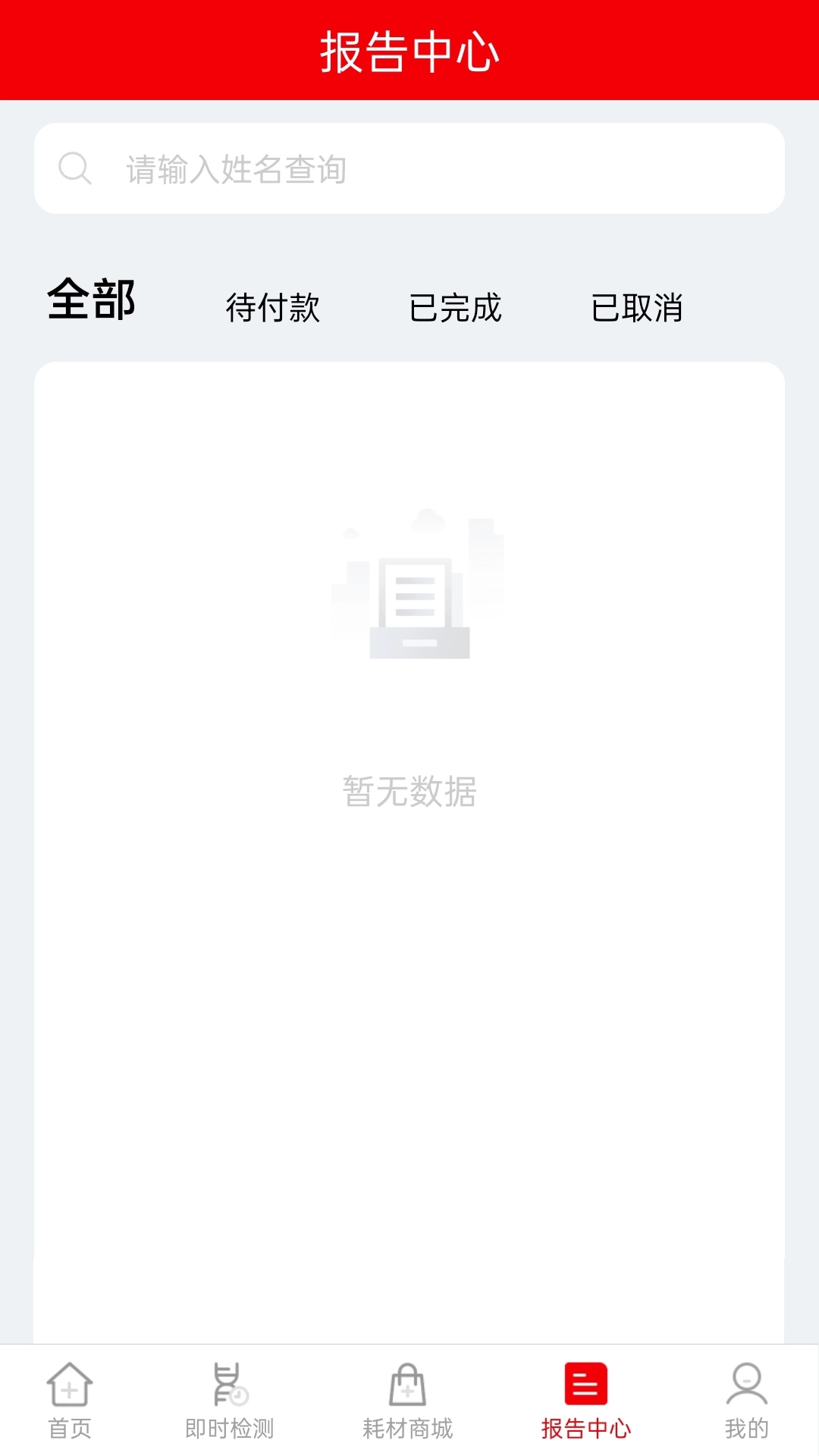Click the white results card area
The width and height of the screenshot is (819, 1456).
click(409, 1062)
